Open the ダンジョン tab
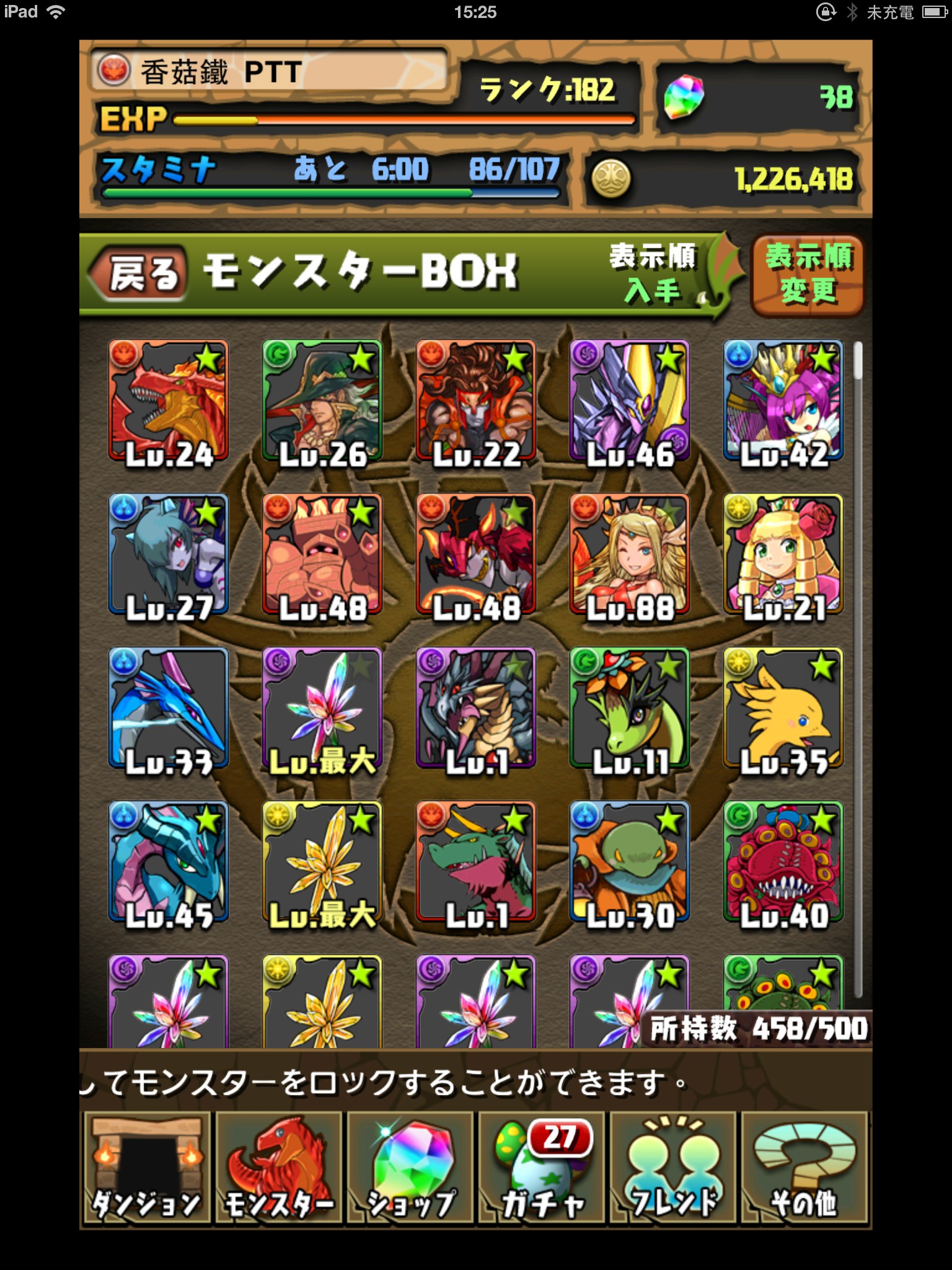952x1270 pixels. 146,1168
